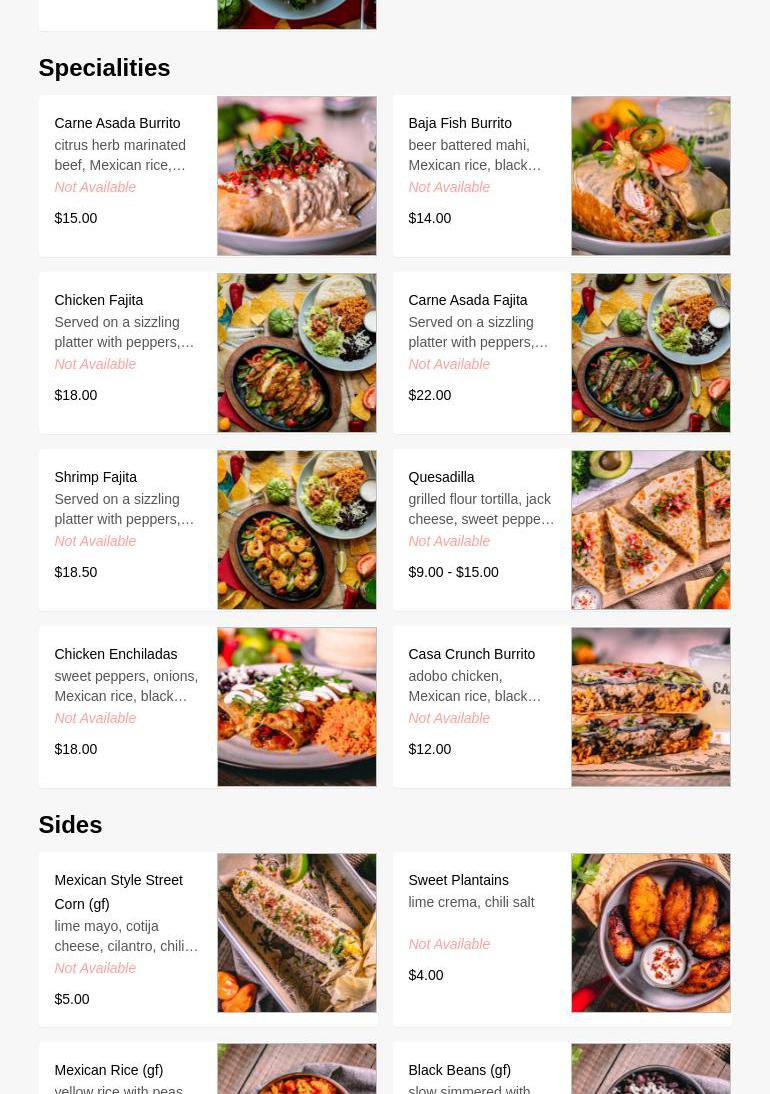Select the Casa Crunch Burrito item
The width and height of the screenshot is (770, 1094).
tap(561, 707)
